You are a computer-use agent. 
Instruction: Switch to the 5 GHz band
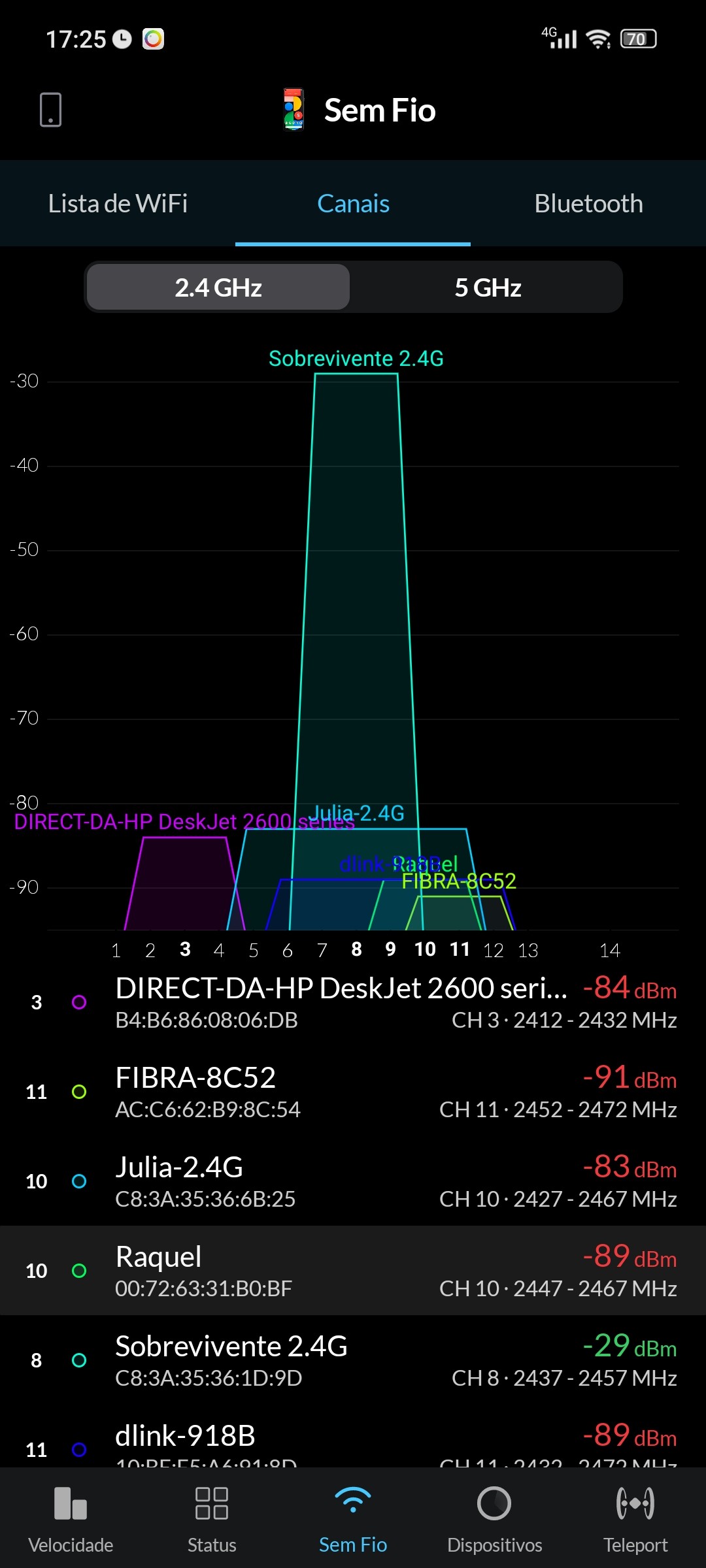[488, 287]
